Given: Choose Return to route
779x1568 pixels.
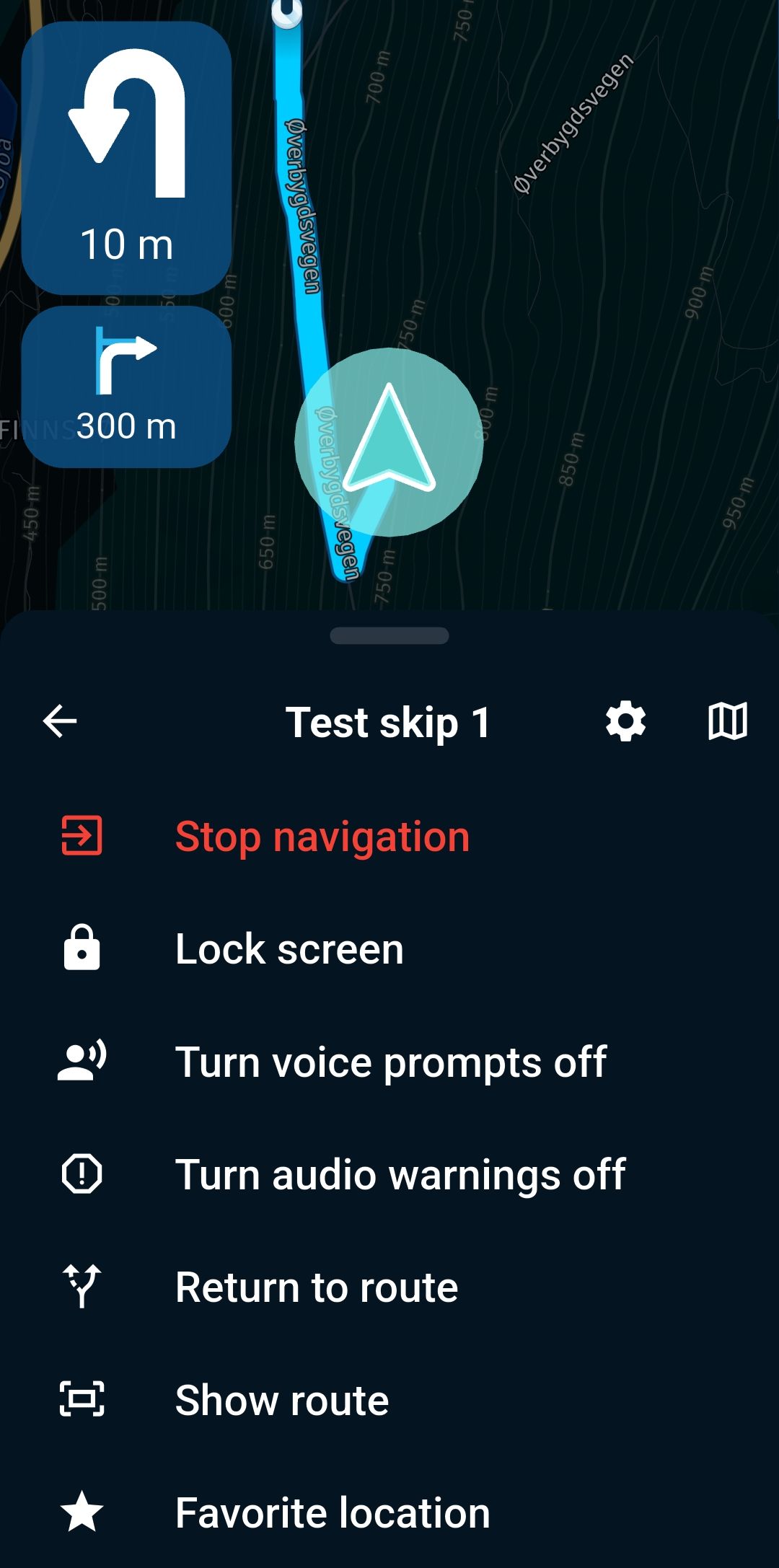Looking at the screenshot, I should click(317, 1287).
